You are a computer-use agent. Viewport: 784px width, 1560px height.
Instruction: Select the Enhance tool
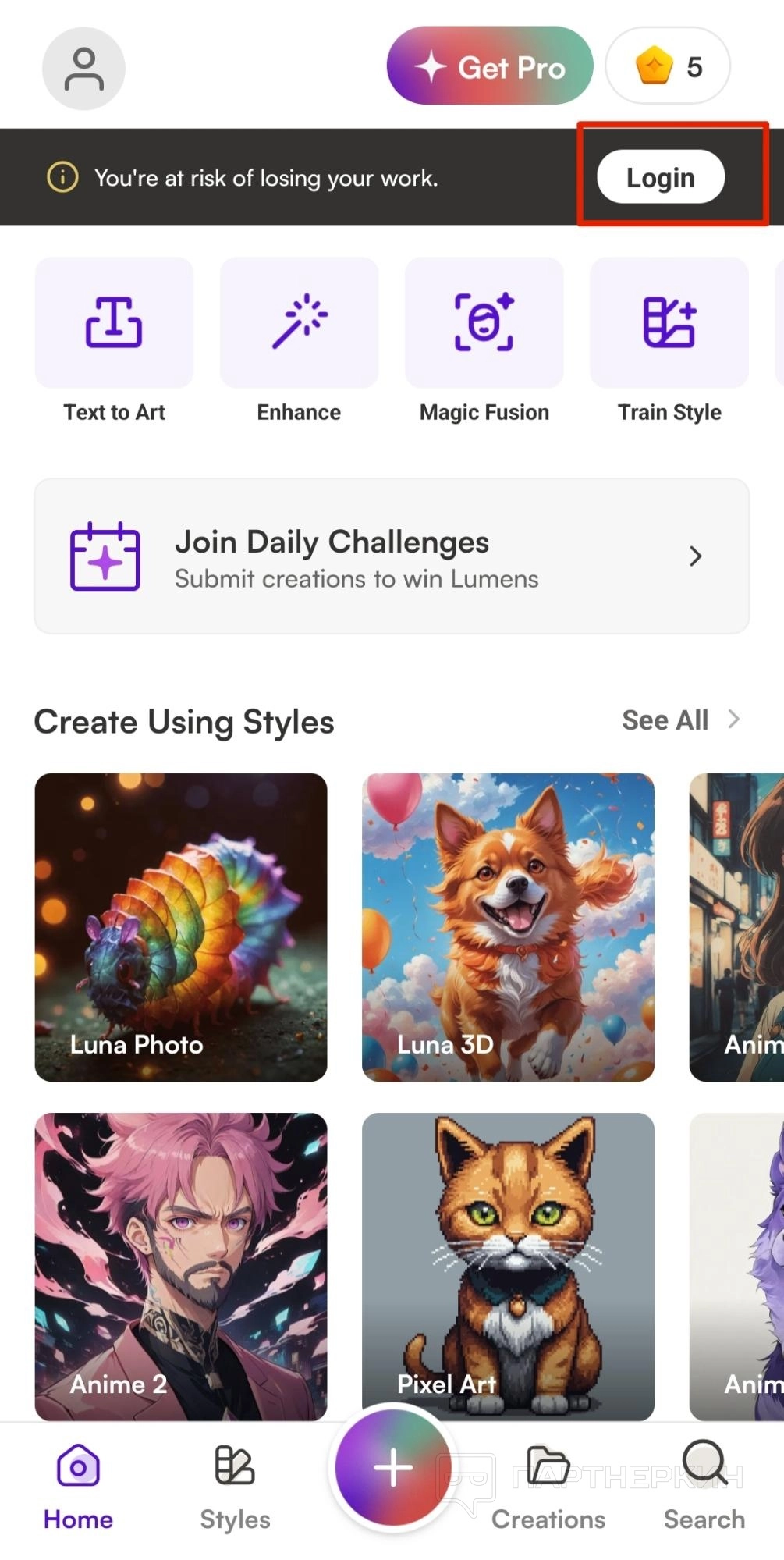pos(299,322)
